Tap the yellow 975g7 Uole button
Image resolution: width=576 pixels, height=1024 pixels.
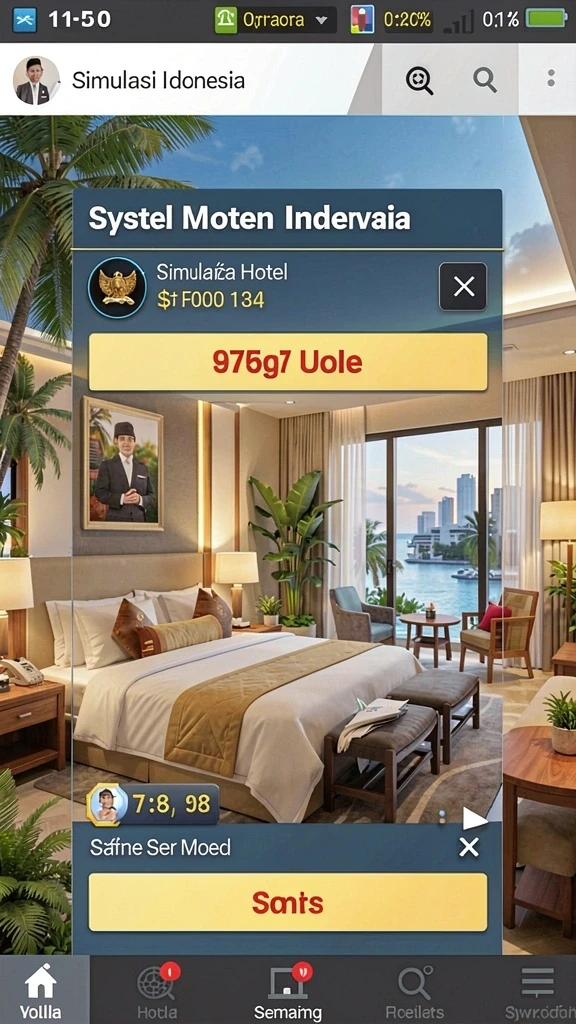[x=288, y=362]
